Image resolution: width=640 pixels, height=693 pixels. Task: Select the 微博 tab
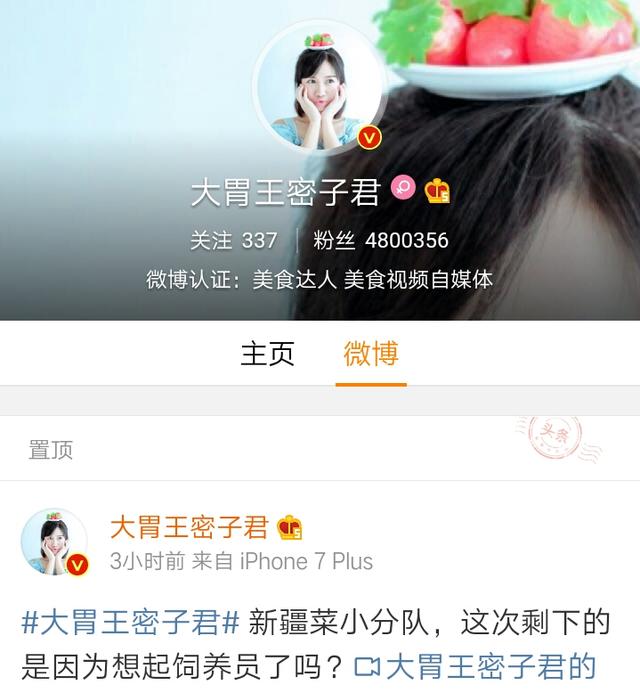[x=371, y=353]
